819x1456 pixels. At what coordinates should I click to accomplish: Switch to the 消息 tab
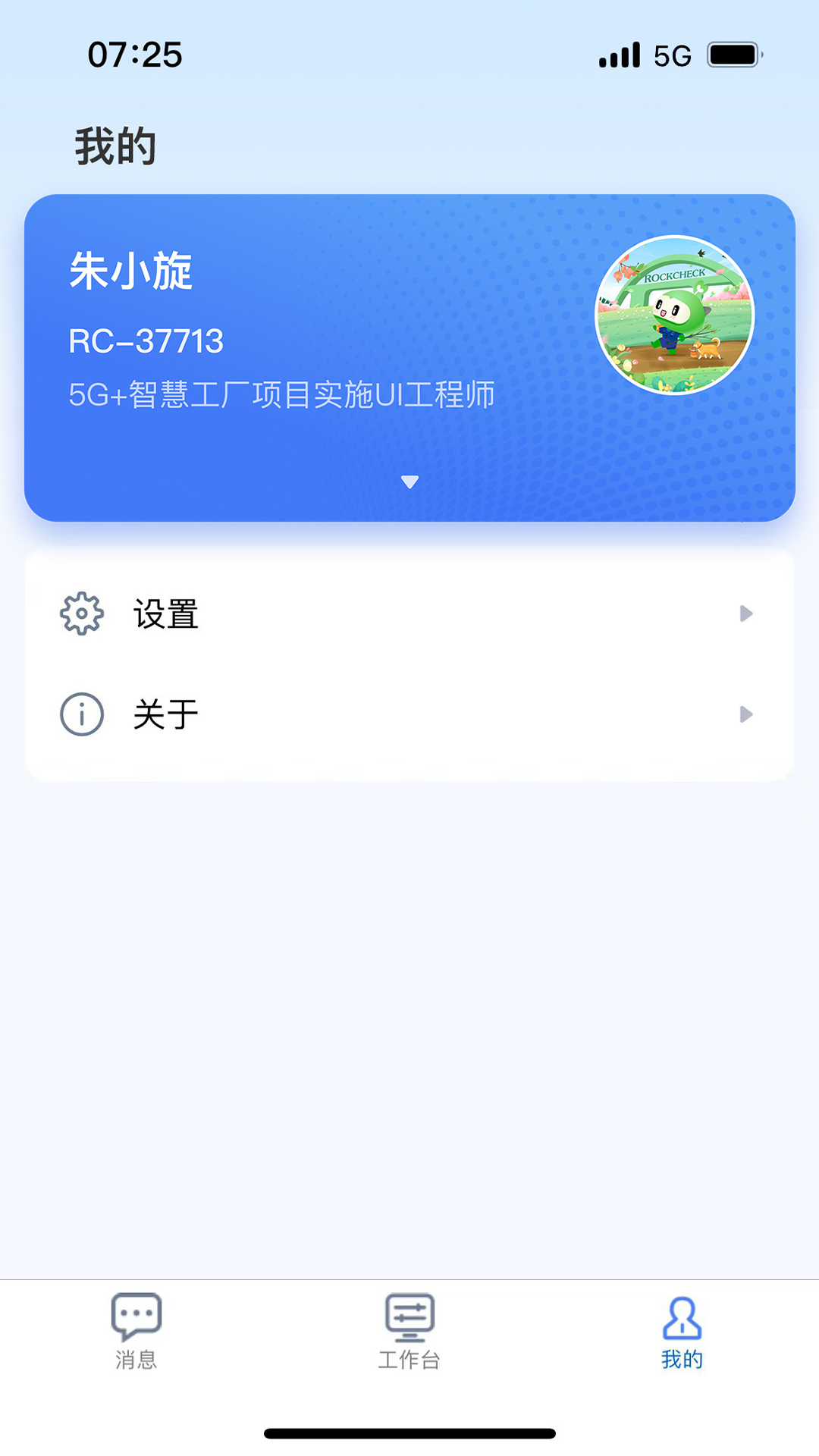pos(136,1332)
